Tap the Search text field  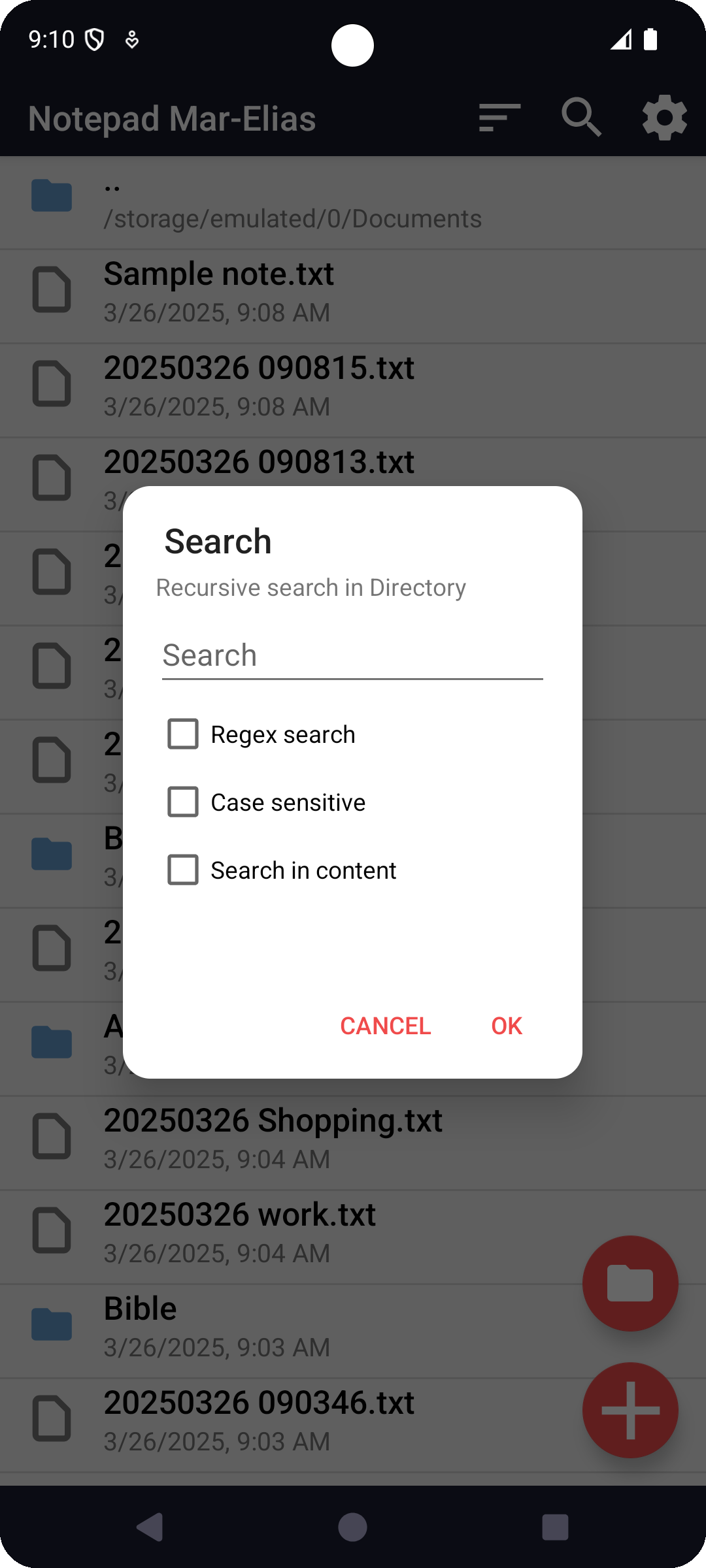(x=352, y=655)
